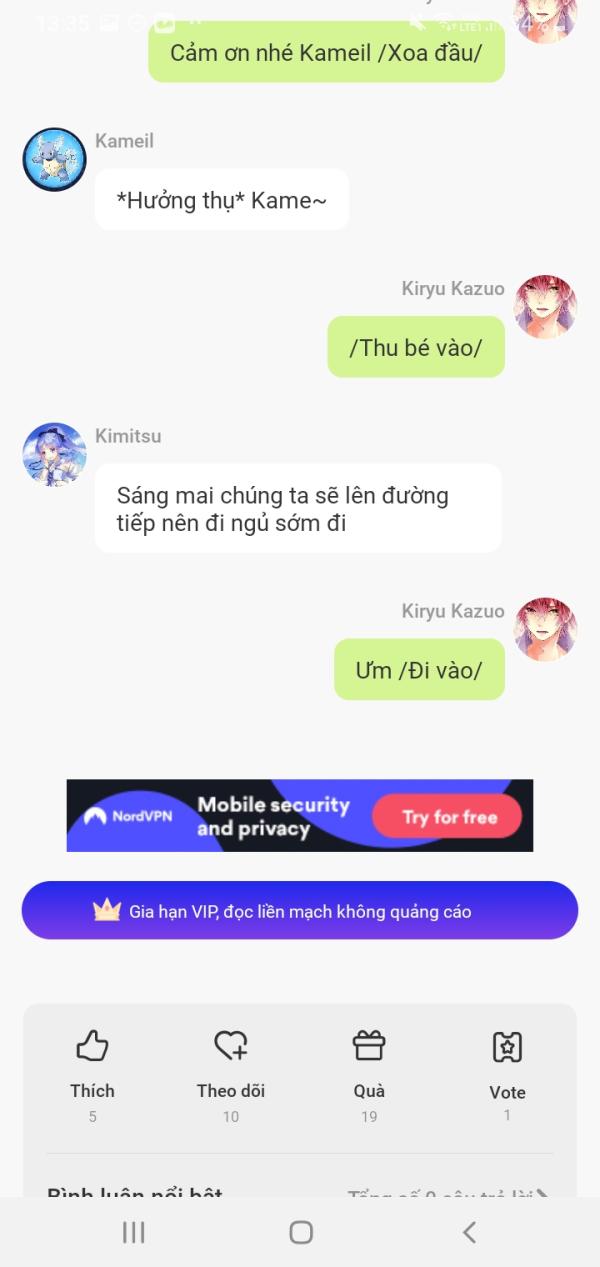Cast a Vote for this story
Image resolution: width=600 pixels, height=1267 pixels.
[507, 1076]
